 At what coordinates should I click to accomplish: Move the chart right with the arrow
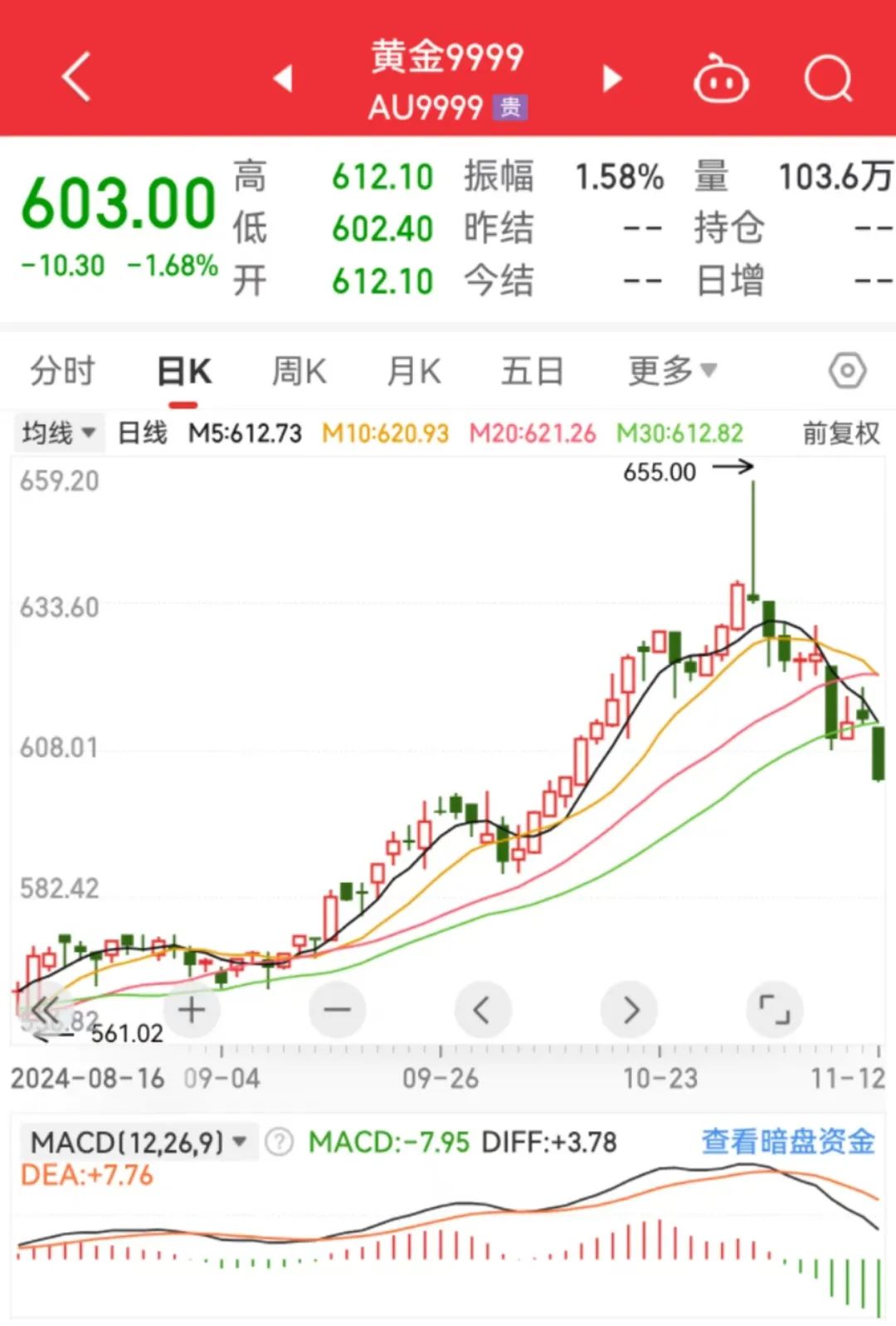point(630,1010)
